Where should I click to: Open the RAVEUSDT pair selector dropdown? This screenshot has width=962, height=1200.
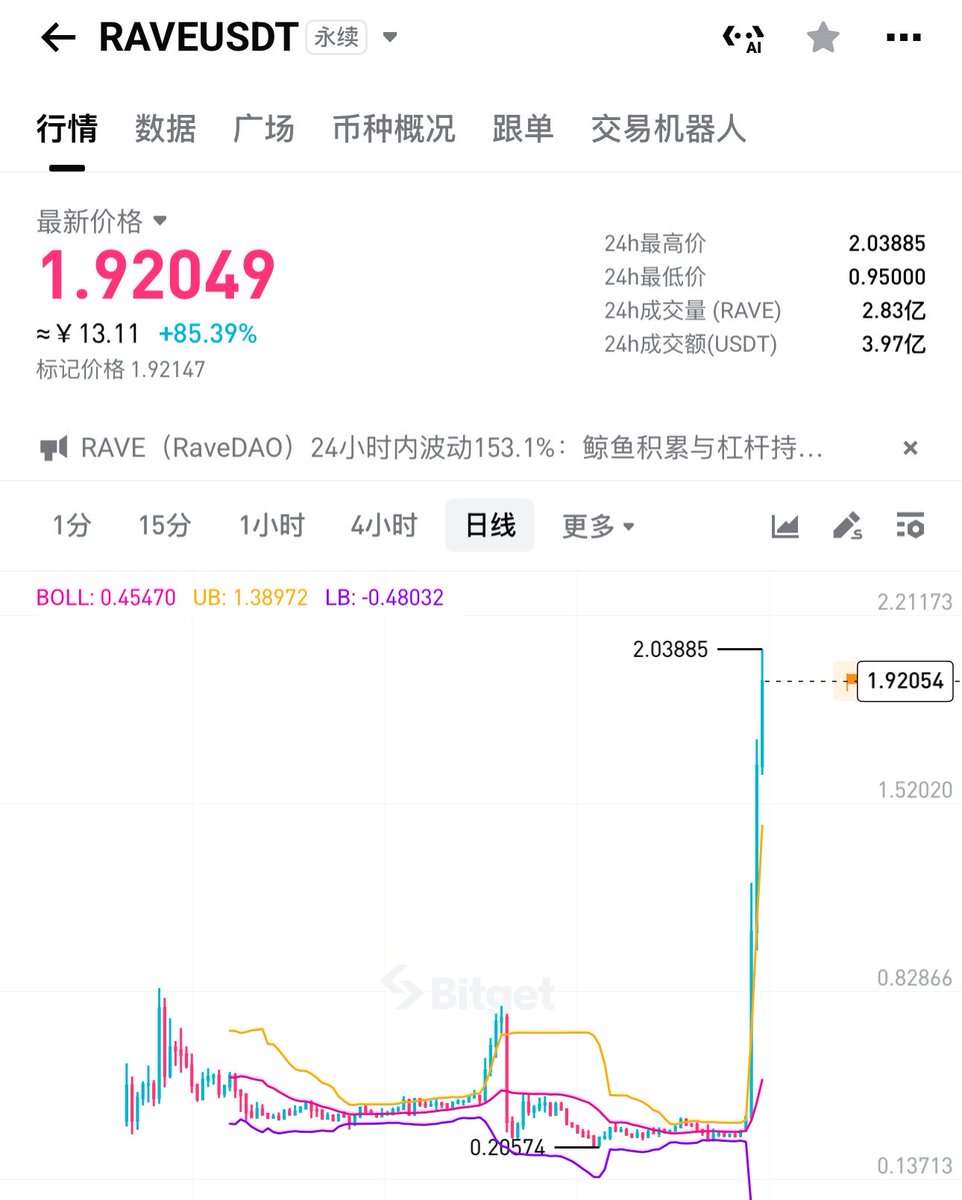[390, 38]
